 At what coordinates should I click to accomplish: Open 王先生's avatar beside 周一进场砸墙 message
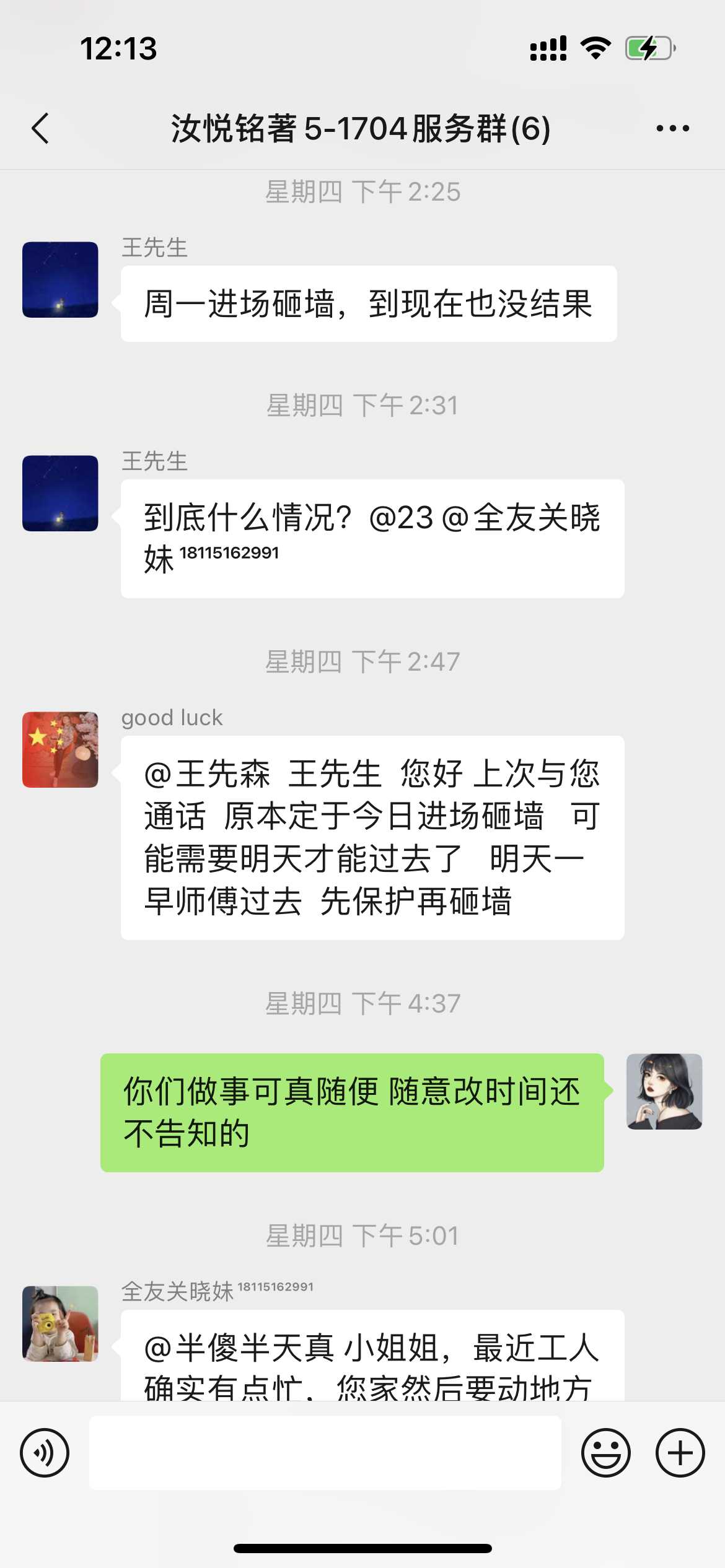click(60, 279)
